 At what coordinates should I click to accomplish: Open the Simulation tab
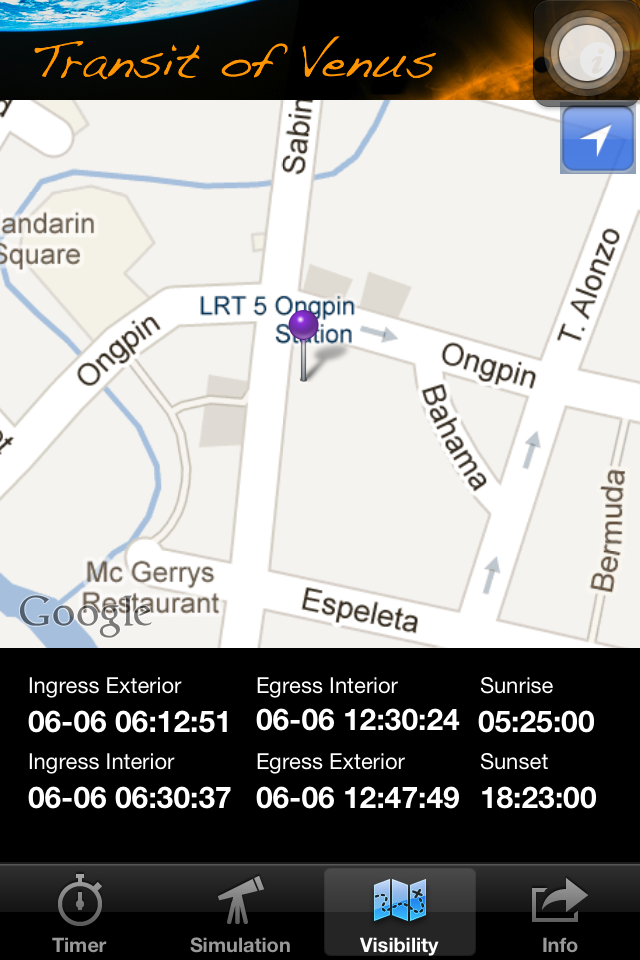(x=240, y=912)
